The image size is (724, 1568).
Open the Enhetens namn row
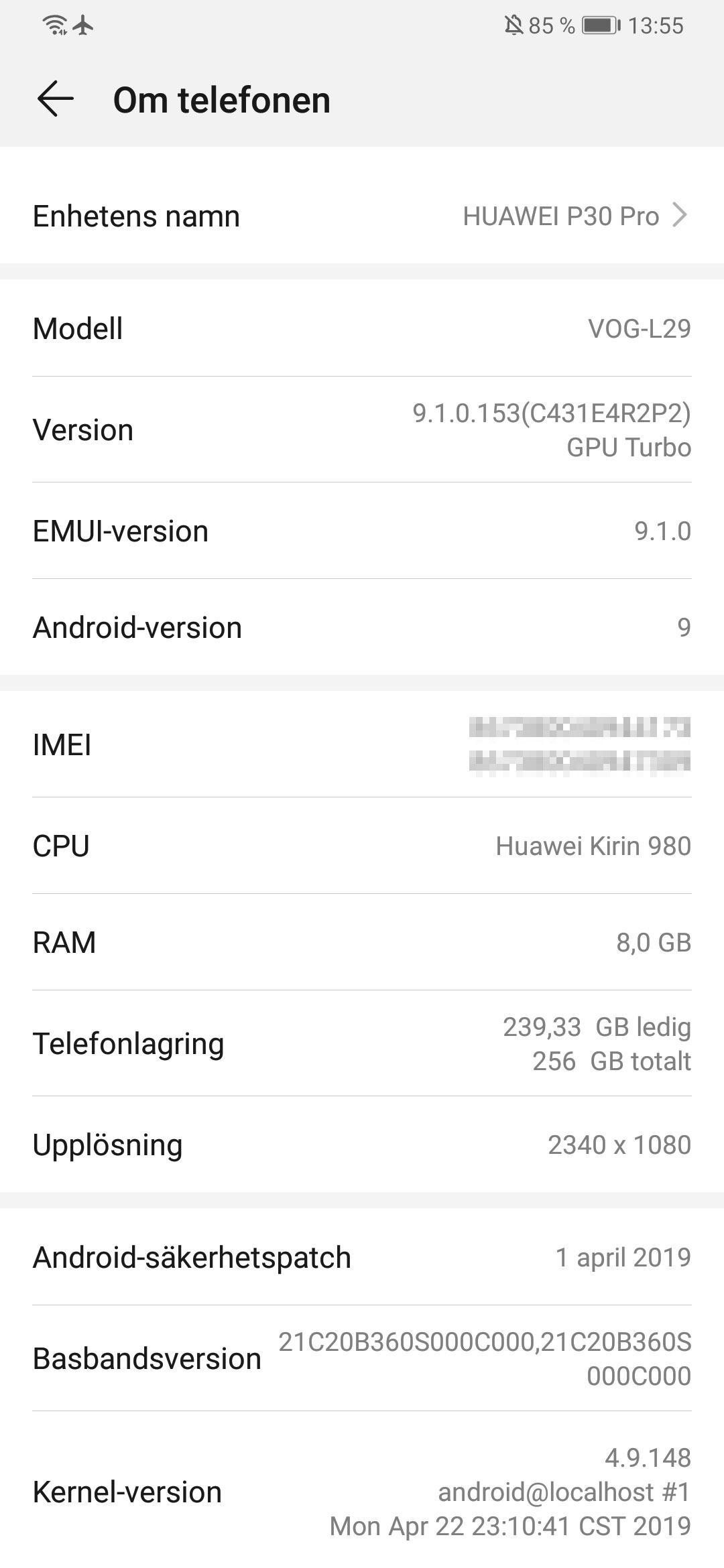point(362,216)
